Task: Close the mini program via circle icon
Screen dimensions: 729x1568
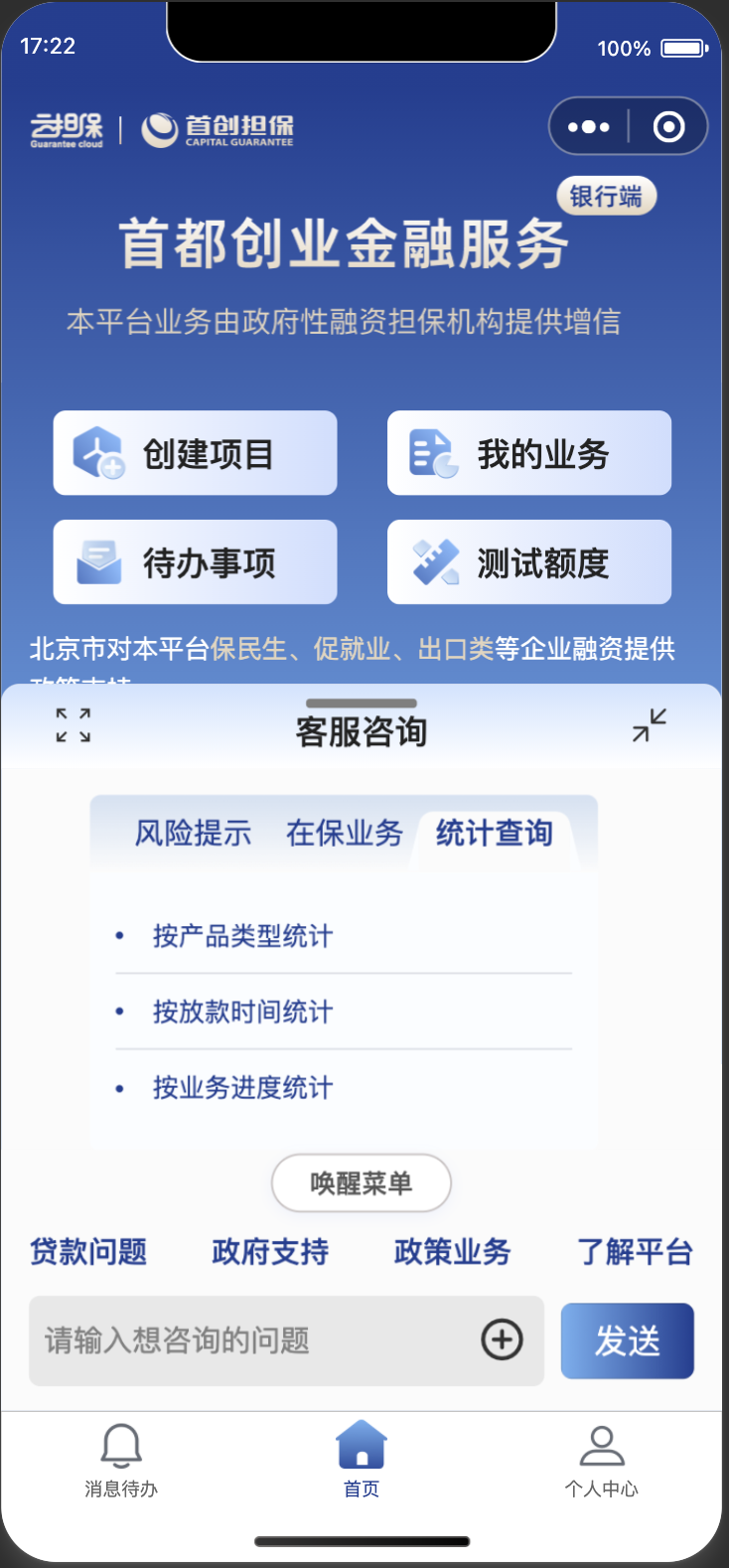Action: 668,127
